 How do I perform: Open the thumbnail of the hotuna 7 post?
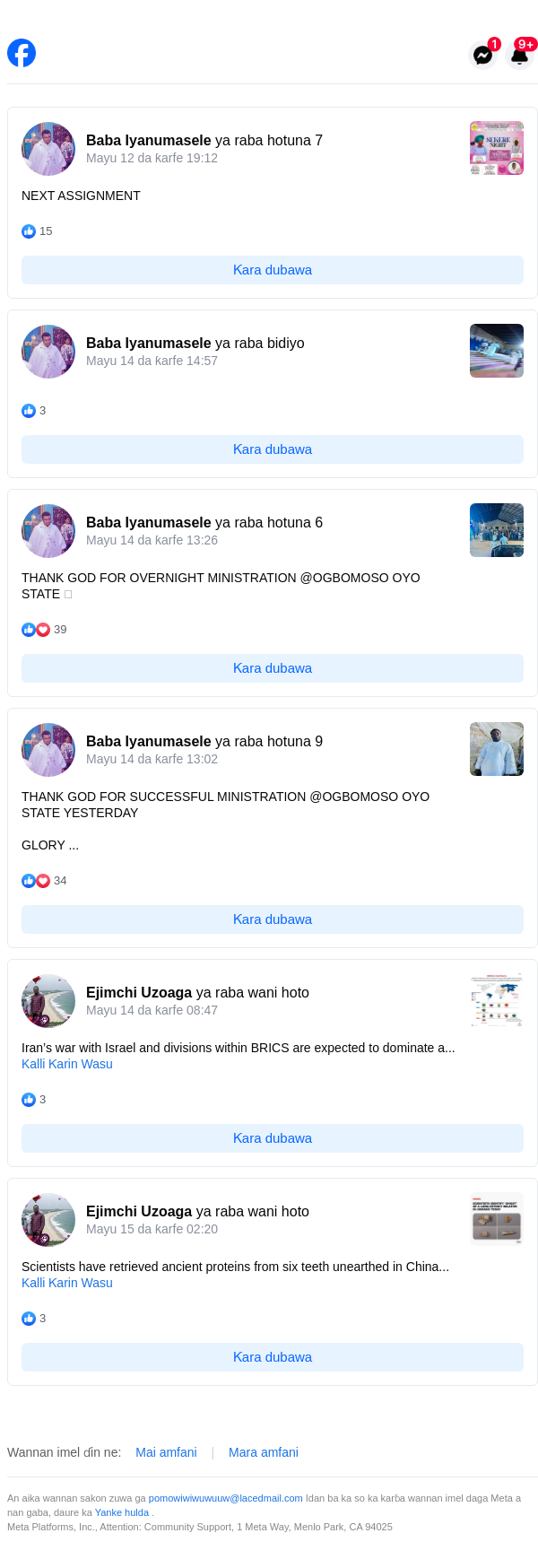point(497,148)
